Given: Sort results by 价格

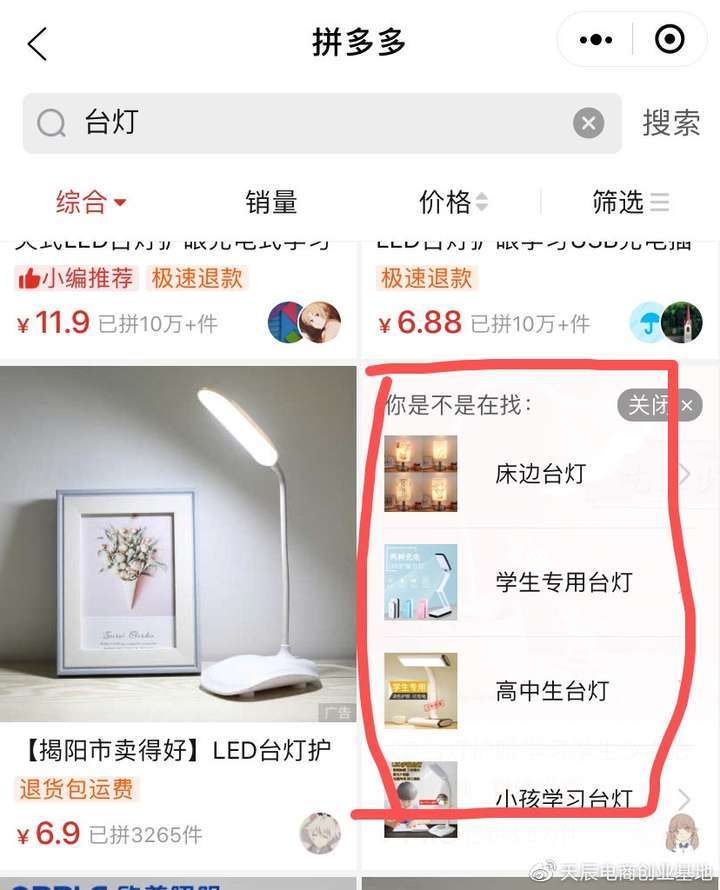Looking at the screenshot, I should pyautogui.click(x=452, y=202).
